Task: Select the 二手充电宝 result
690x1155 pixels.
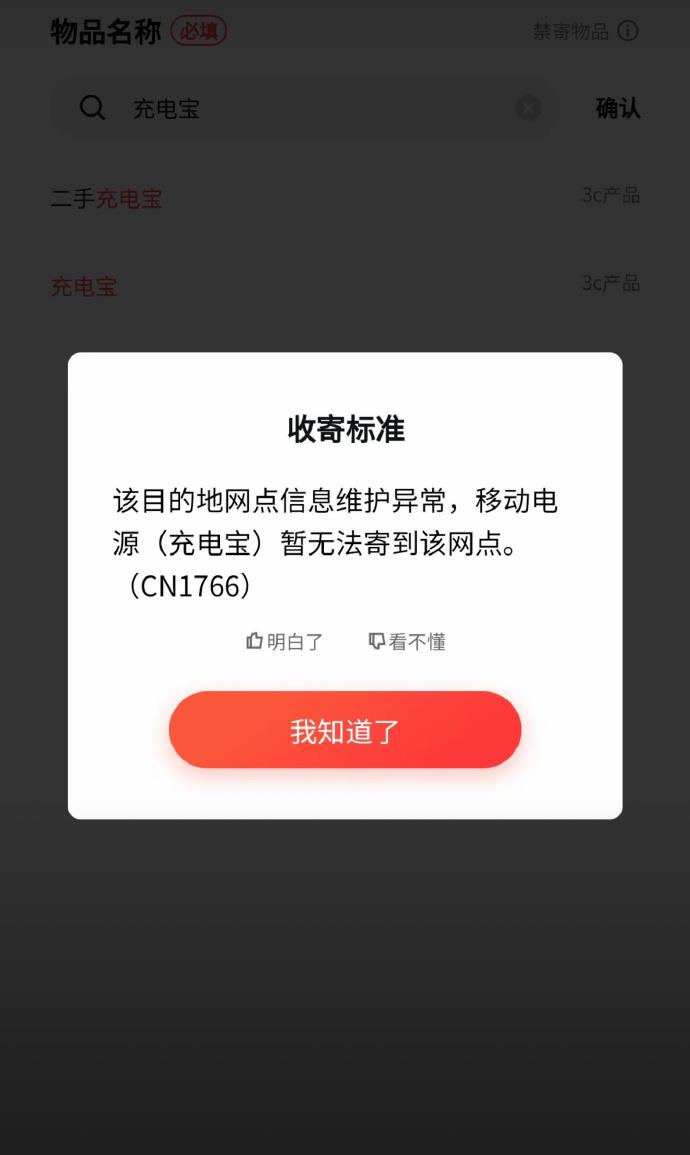Action: point(107,198)
